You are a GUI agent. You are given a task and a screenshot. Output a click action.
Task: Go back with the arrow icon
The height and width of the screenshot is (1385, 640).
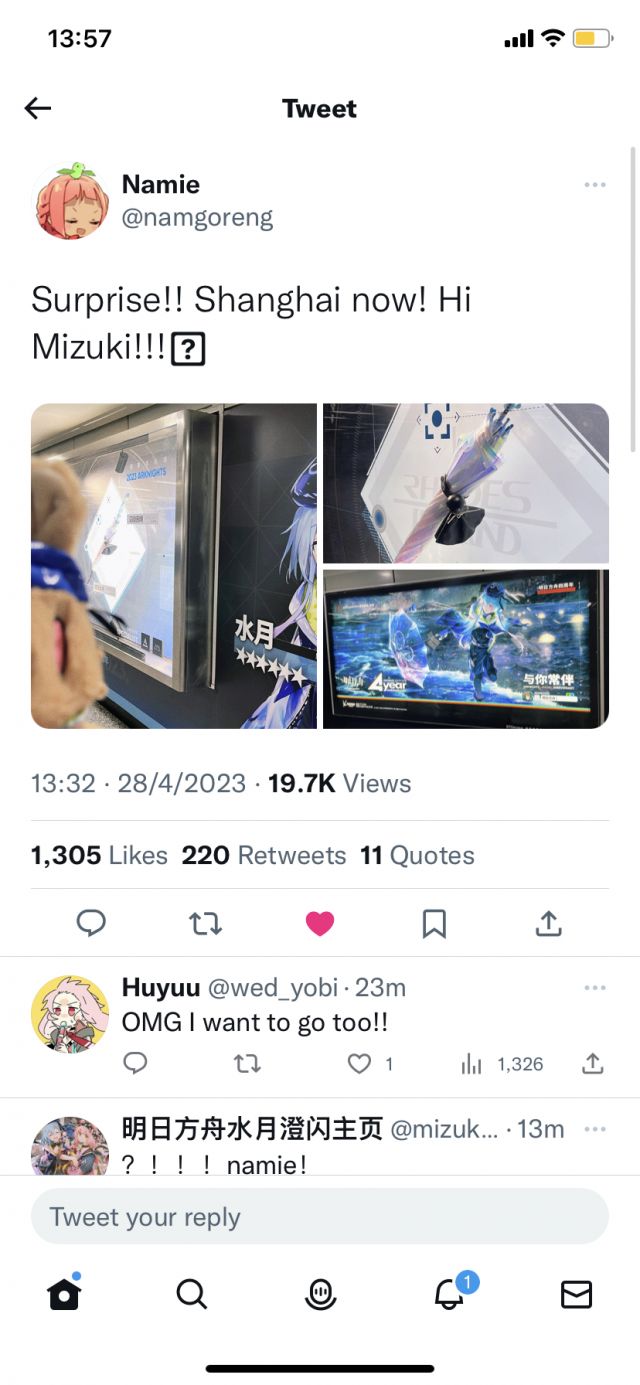(x=38, y=108)
